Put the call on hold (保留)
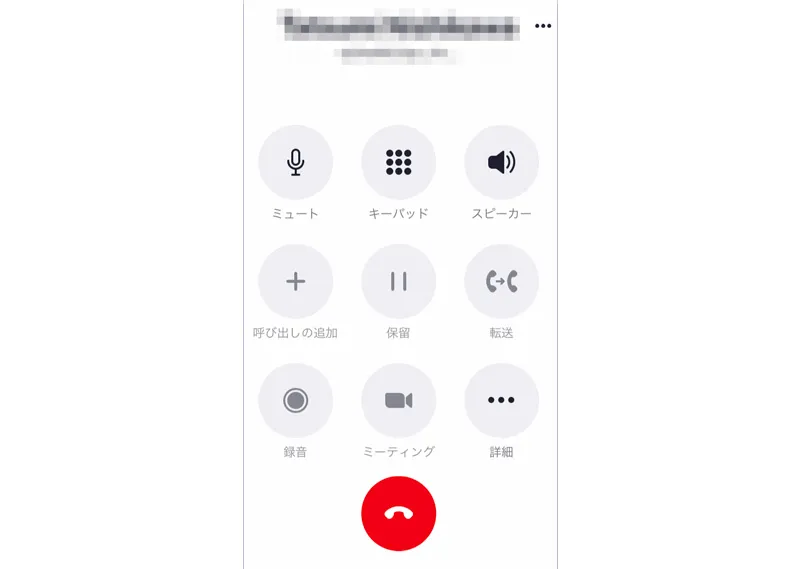The height and width of the screenshot is (569, 800). point(398,281)
